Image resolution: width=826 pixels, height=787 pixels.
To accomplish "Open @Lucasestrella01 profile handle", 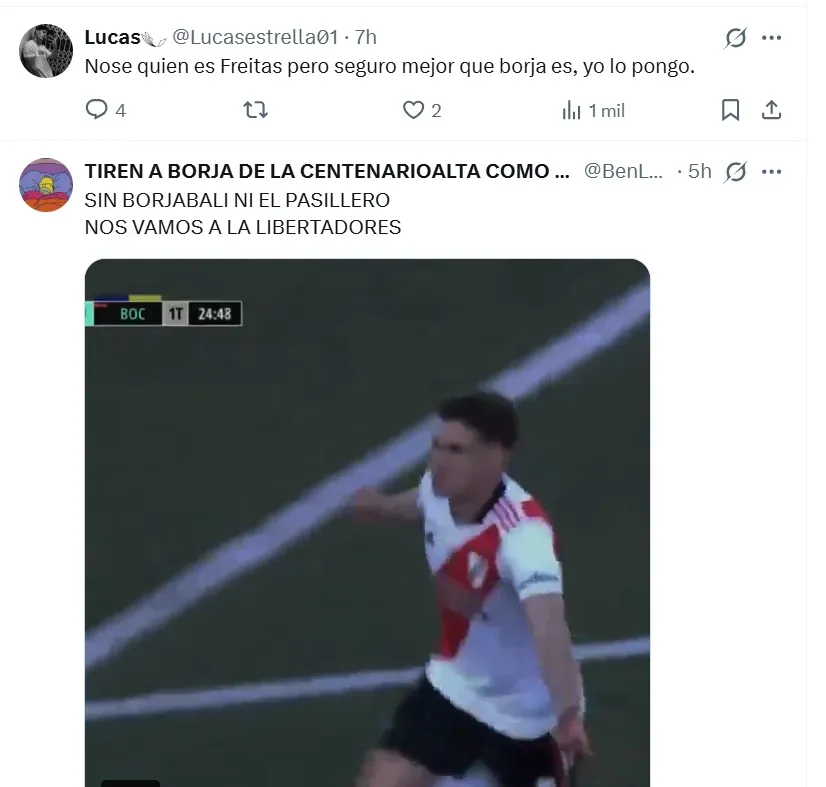I will click(255, 38).
